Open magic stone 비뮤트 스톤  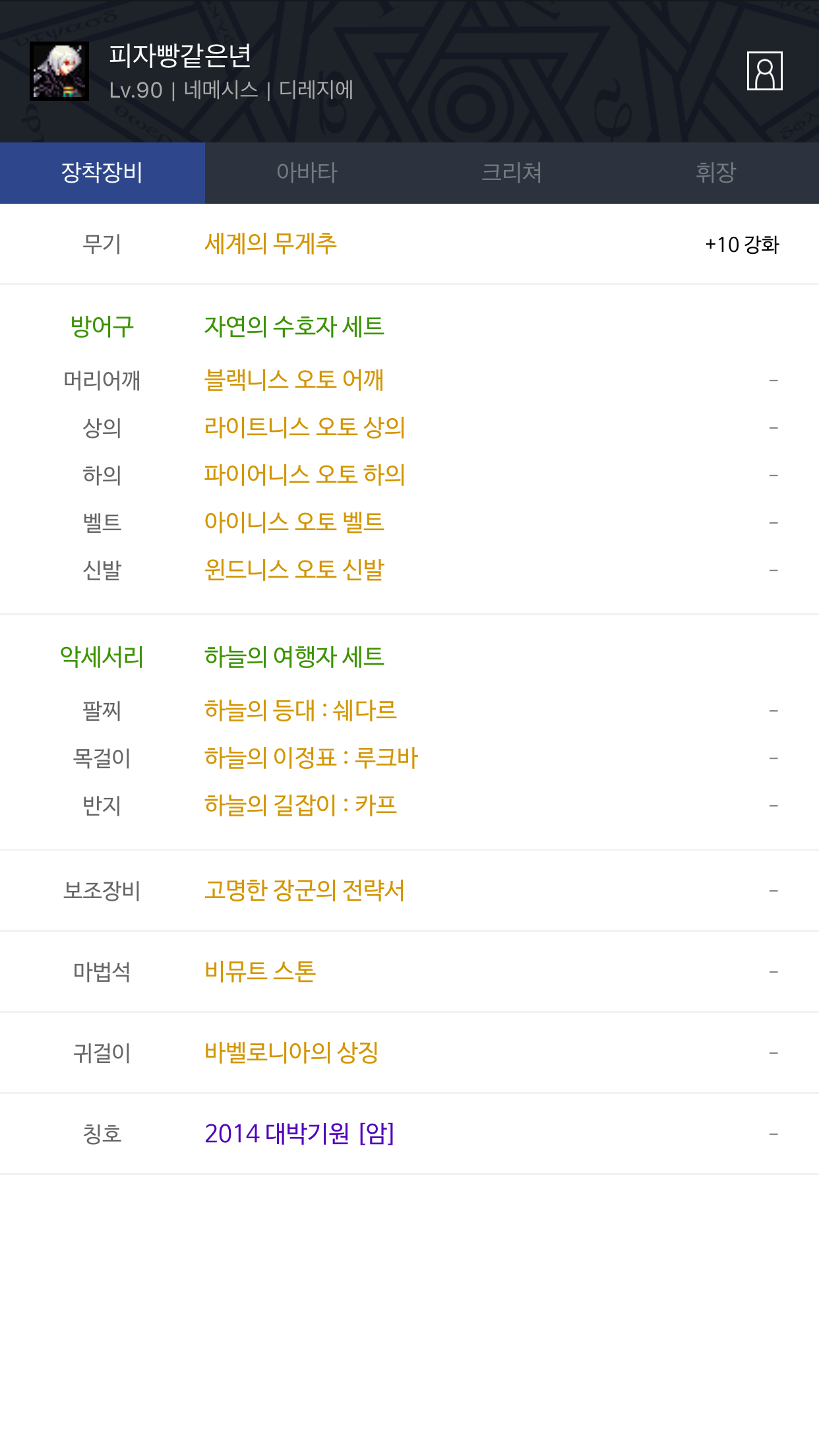(x=260, y=971)
